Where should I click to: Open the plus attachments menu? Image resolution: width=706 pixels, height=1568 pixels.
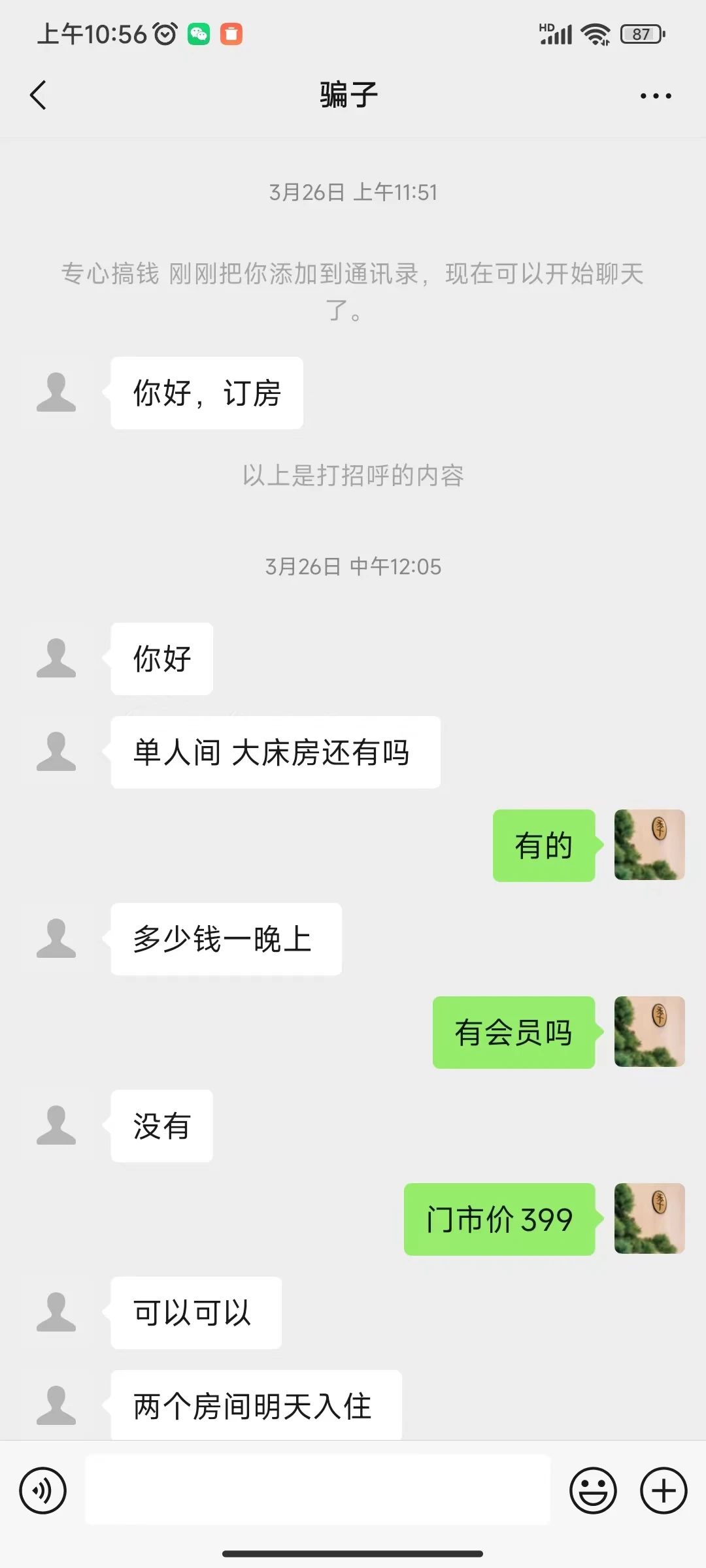point(663,1490)
